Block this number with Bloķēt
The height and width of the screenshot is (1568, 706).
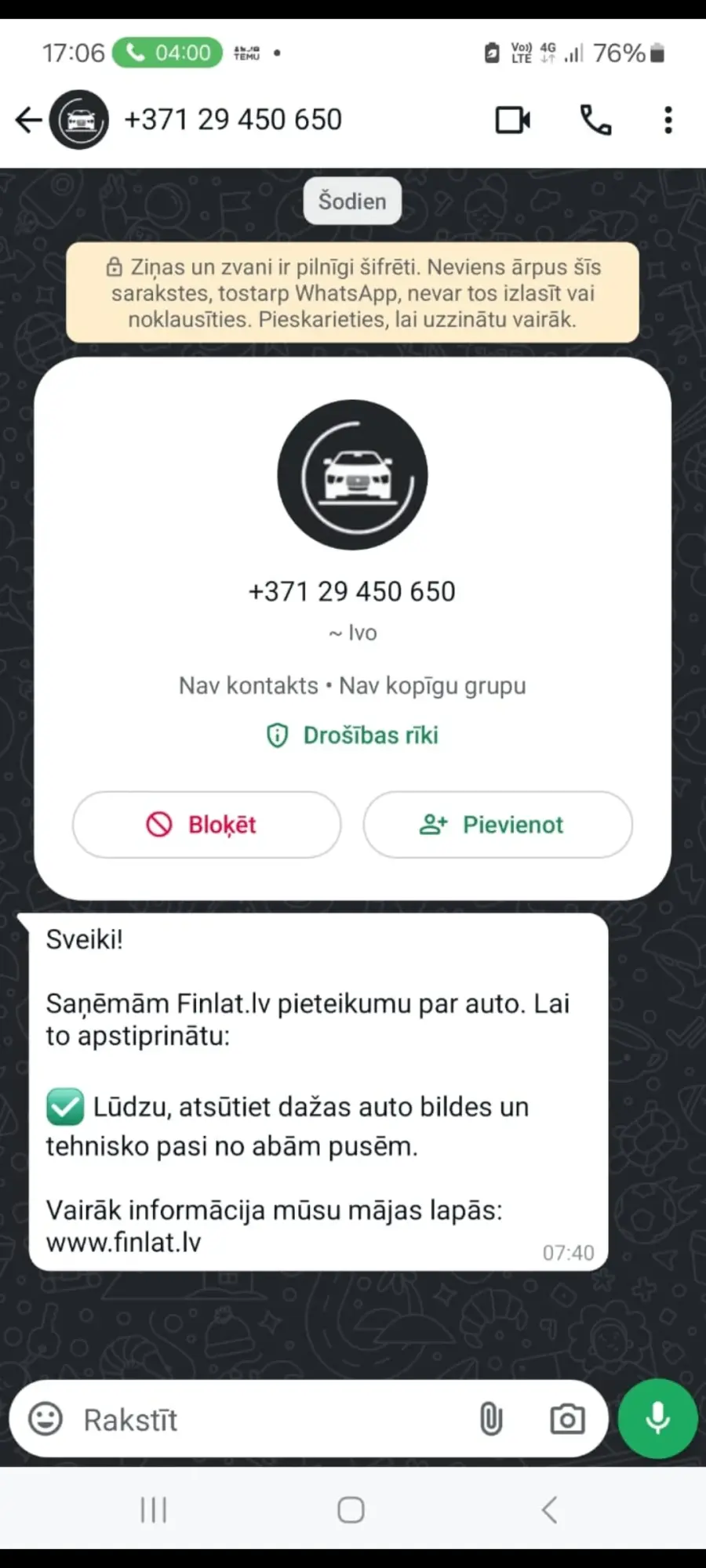tap(207, 825)
